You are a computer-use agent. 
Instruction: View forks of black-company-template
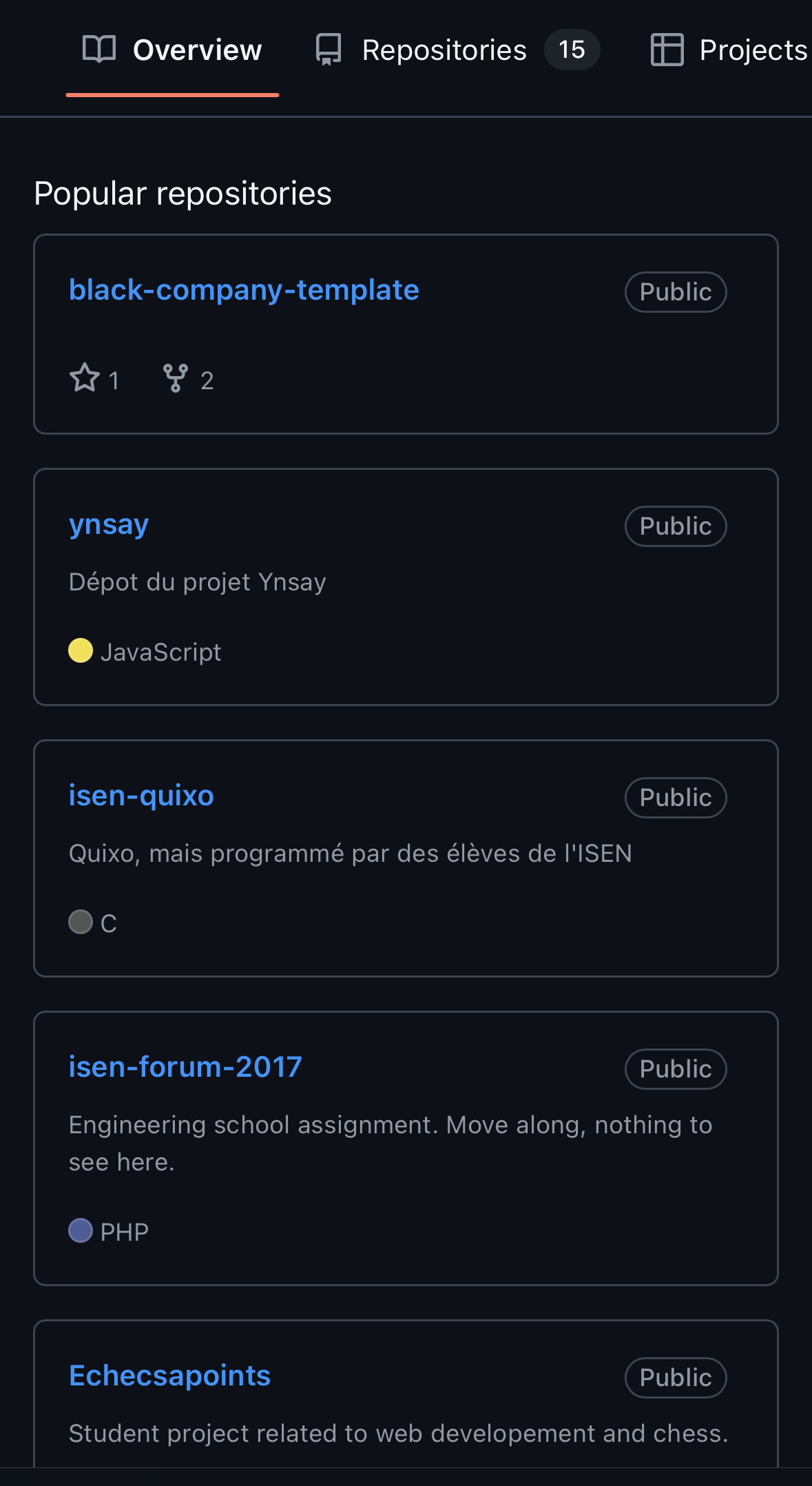[x=188, y=379]
